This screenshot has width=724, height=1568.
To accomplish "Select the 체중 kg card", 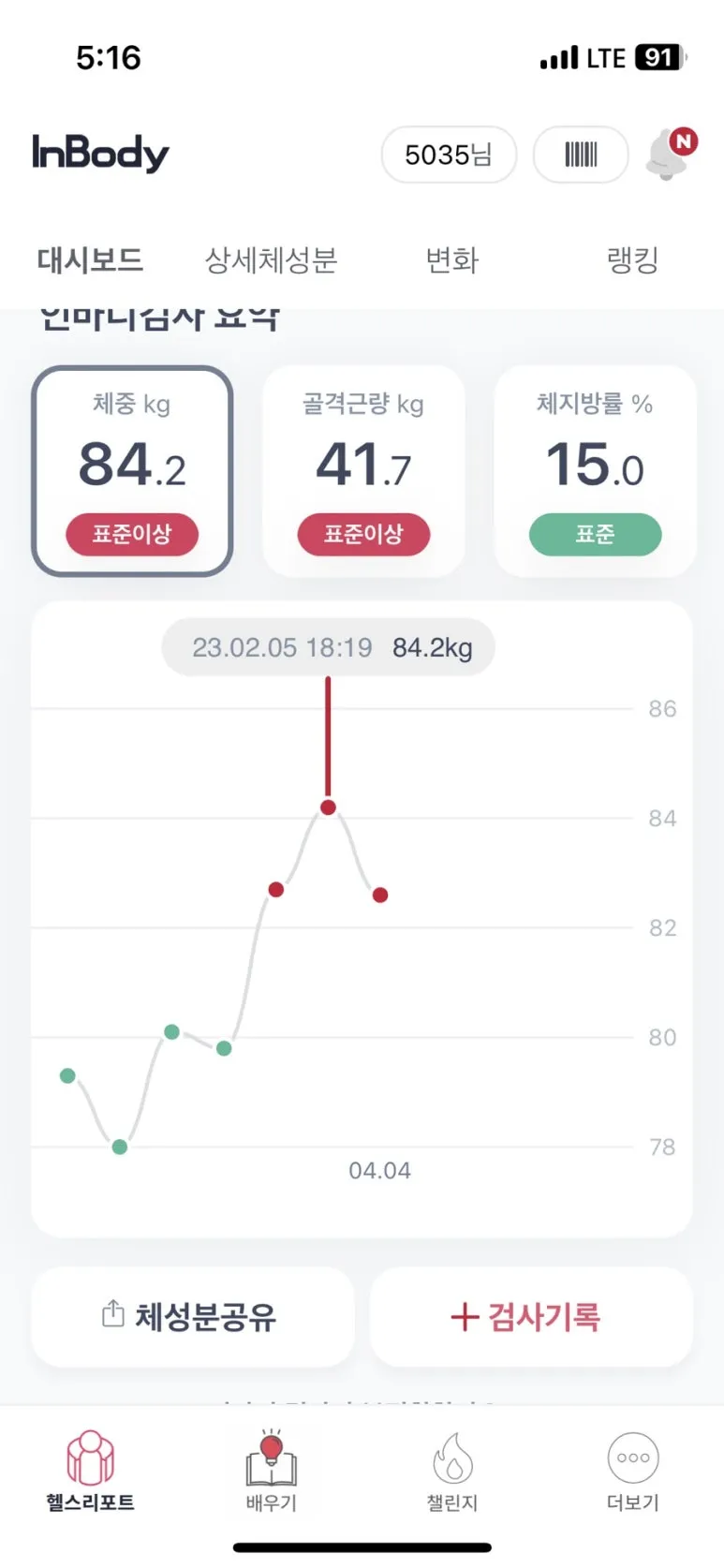I will coord(132,470).
